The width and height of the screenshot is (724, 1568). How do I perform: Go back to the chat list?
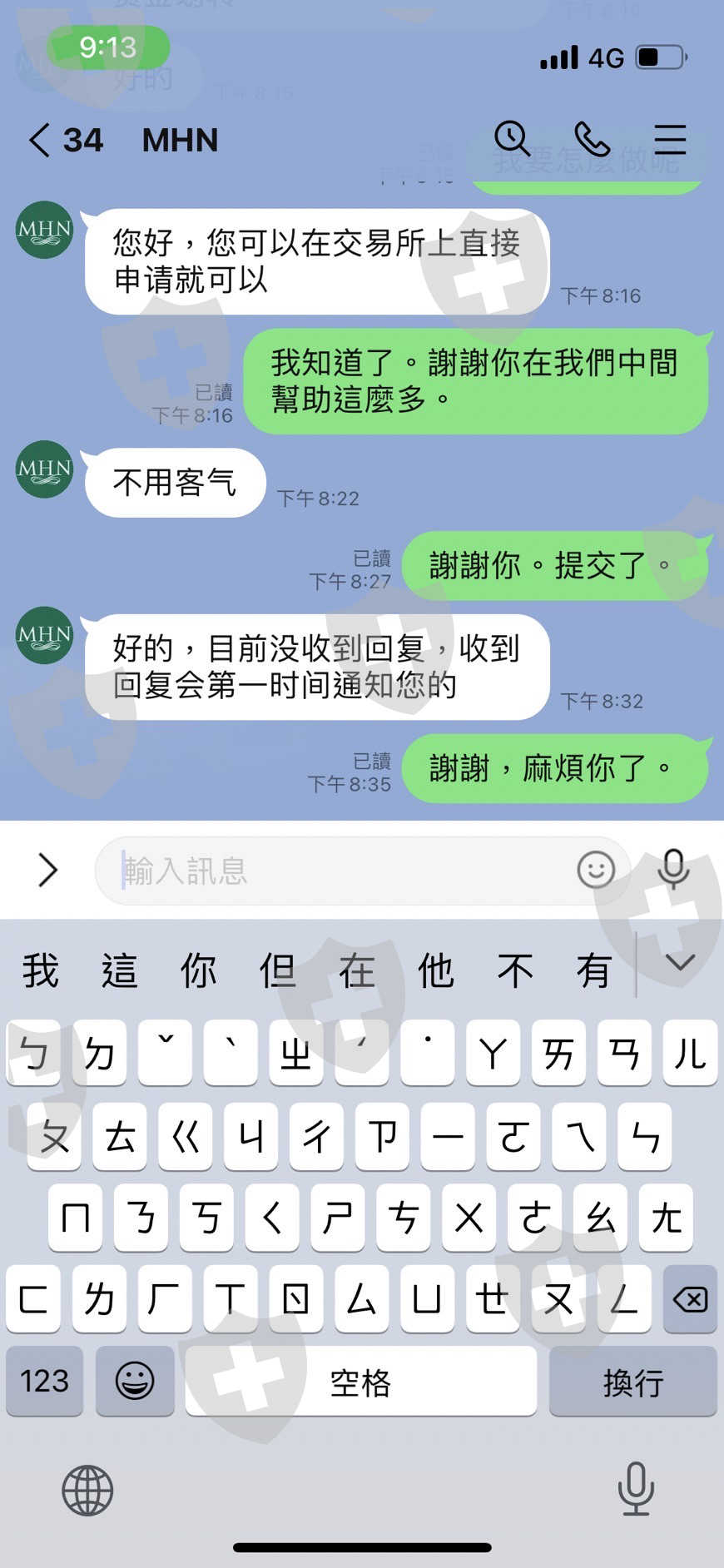pyautogui.click(x=39, y=140)
